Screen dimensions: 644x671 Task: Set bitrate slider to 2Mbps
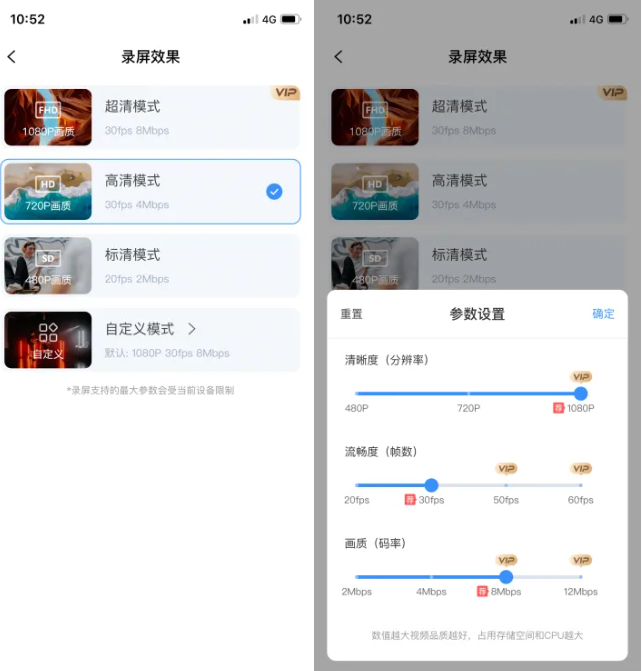[x=357, y=577]
